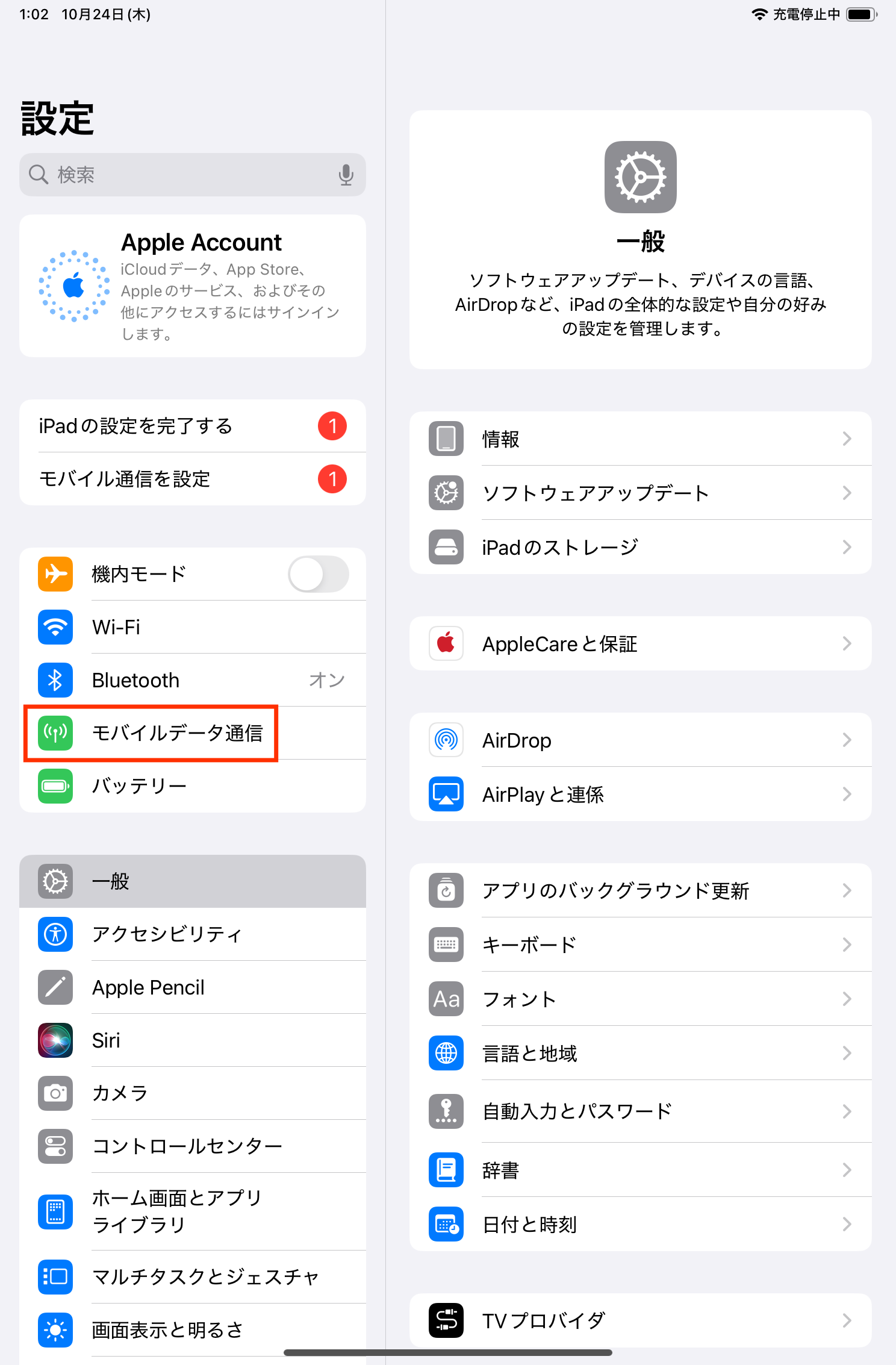This screenshot has height=1365, width=896.
Task: Expand iPadのストレージ via its chevron
Action: click(847, 546)
